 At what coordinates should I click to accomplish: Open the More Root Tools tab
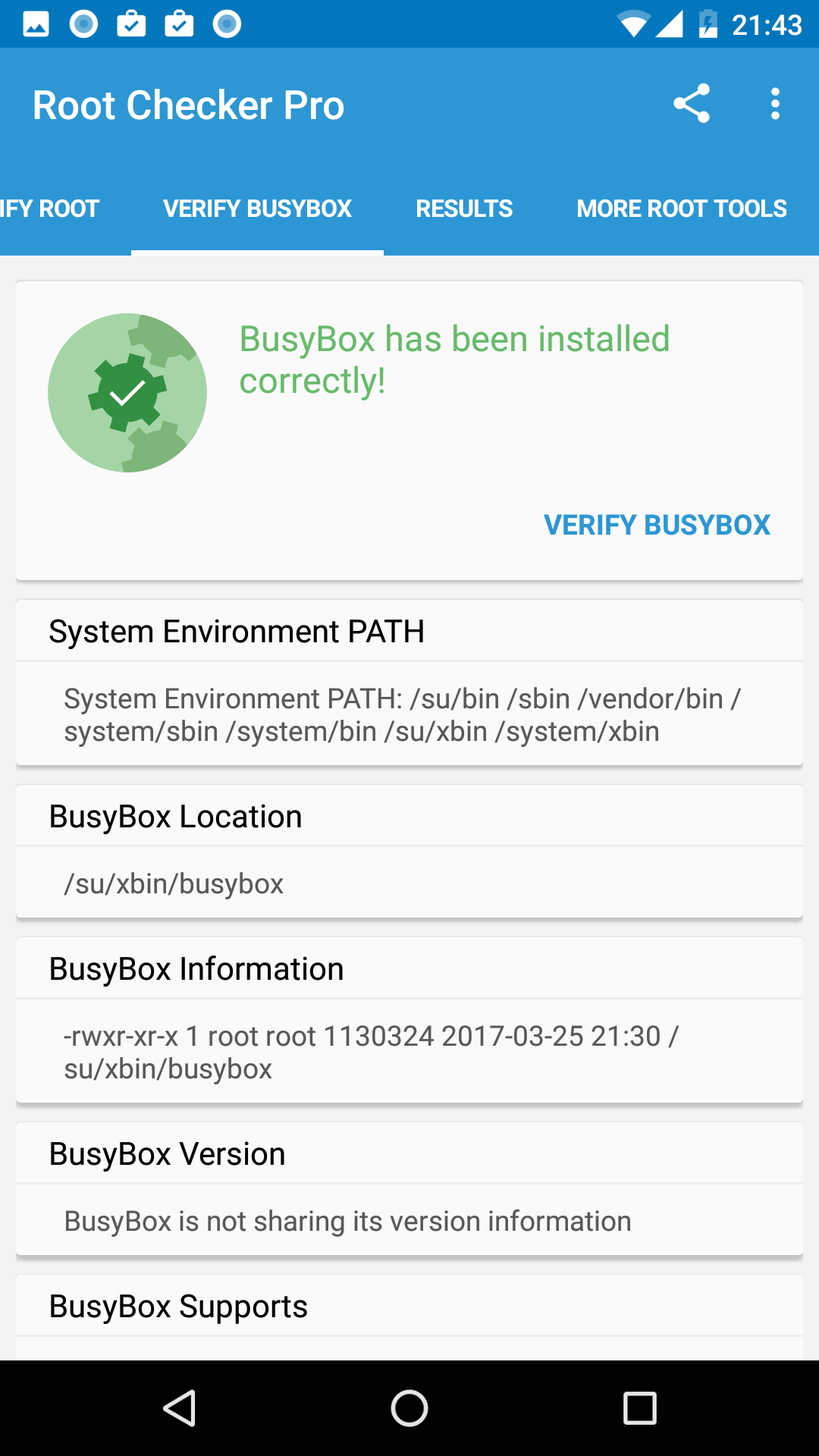[681, 209]
